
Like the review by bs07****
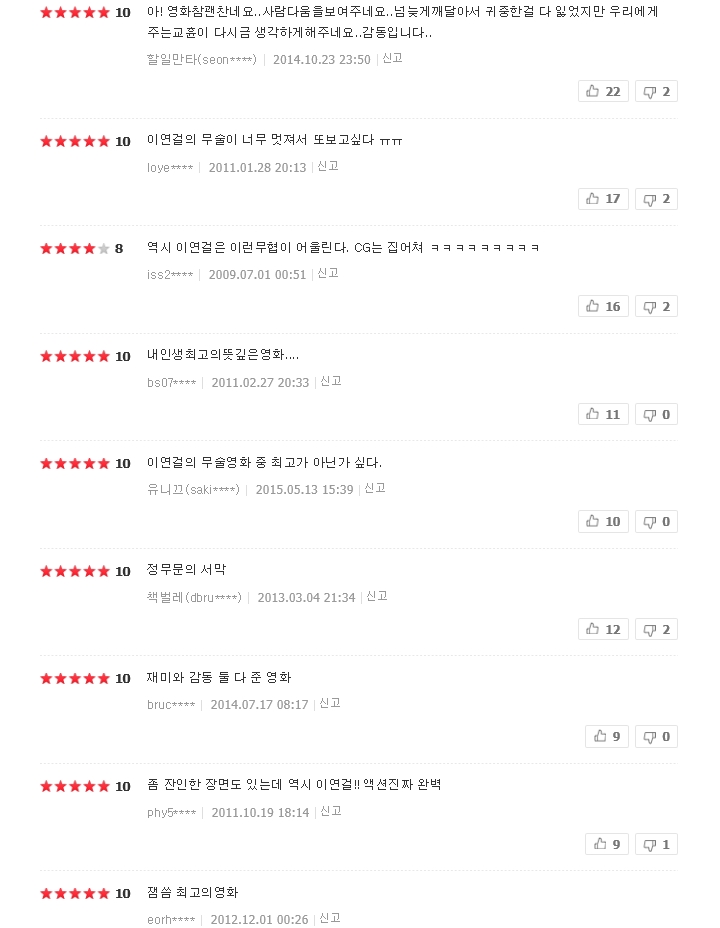tap(603, 414)
